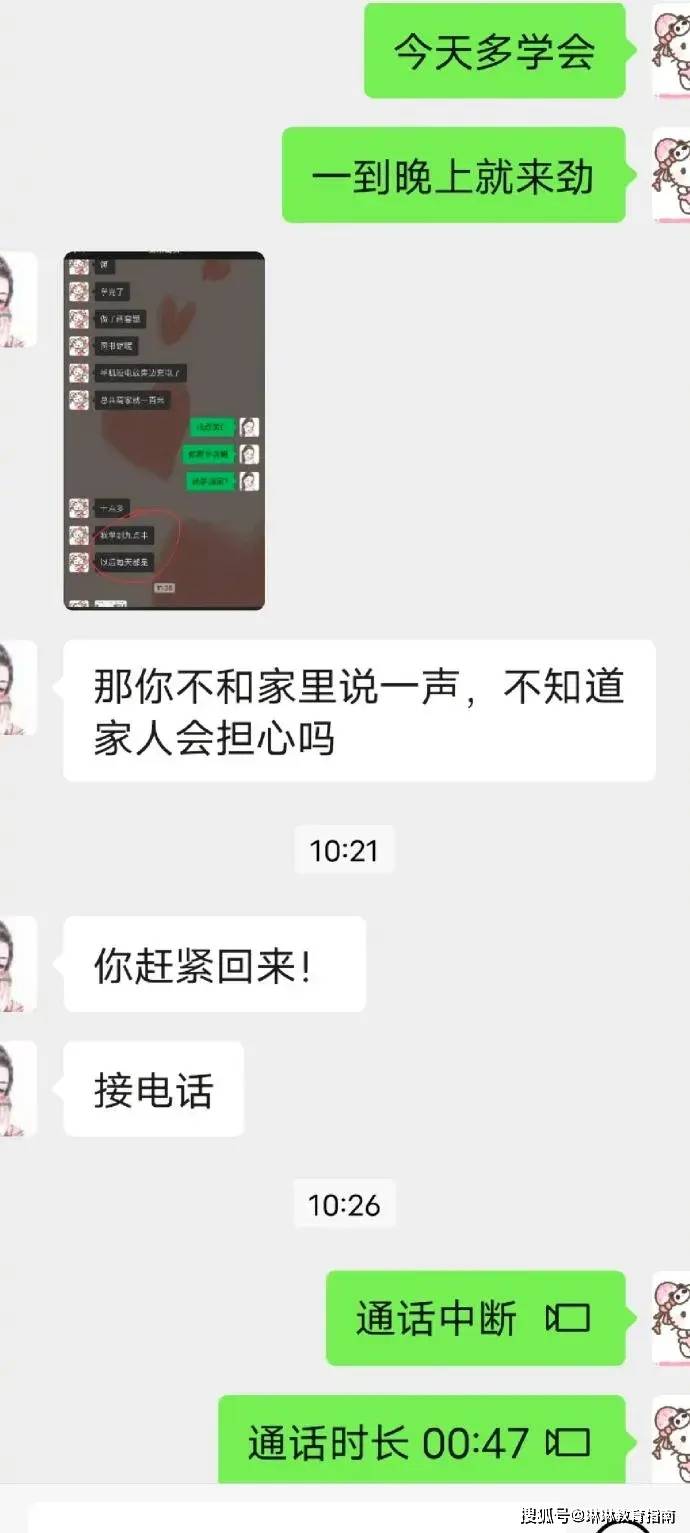Tap the 通话中断 call record bubble
The width and height of the screenshot is (690, 1533).
click(x=475, y=1318)
